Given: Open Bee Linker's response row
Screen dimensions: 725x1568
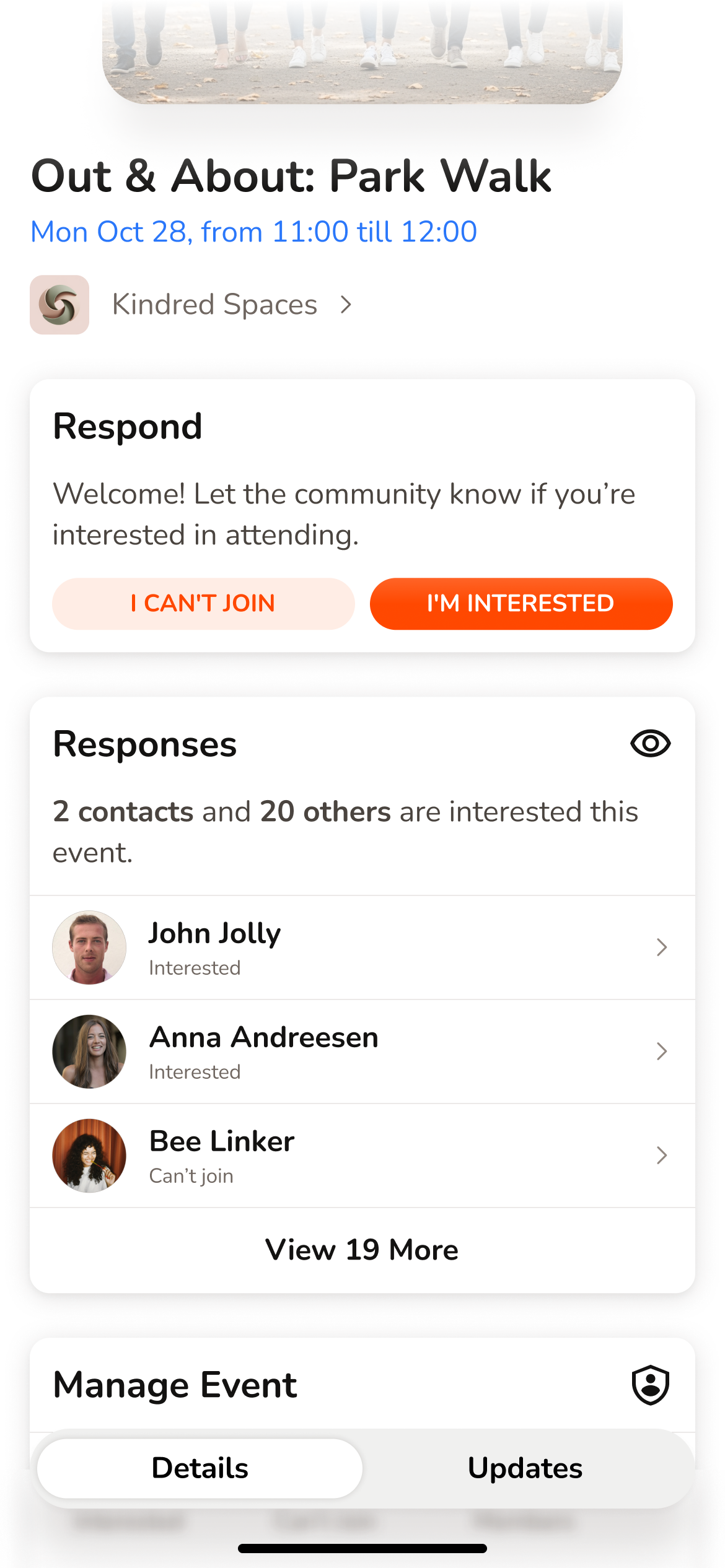Looking at the screenshot, I should coord(362,1156).
